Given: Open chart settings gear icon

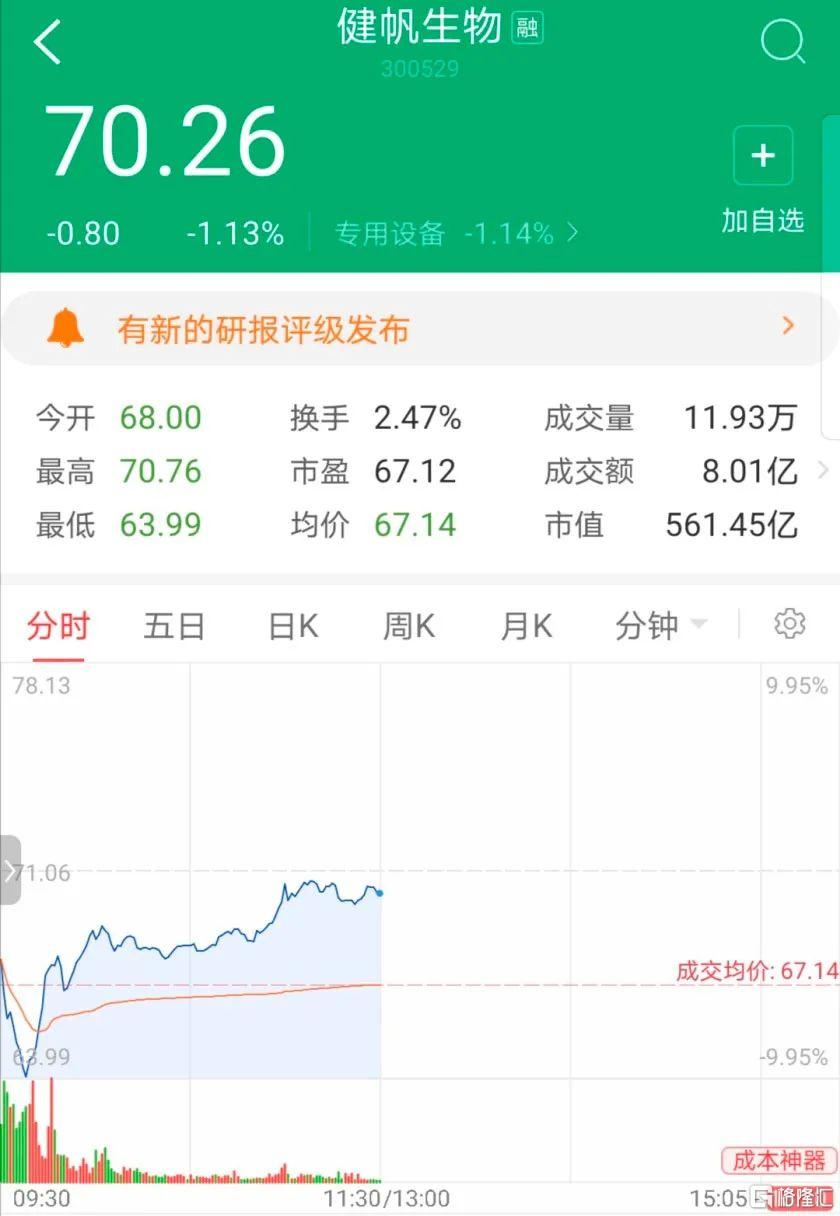Looking at the screenshot, I should 790,623.
